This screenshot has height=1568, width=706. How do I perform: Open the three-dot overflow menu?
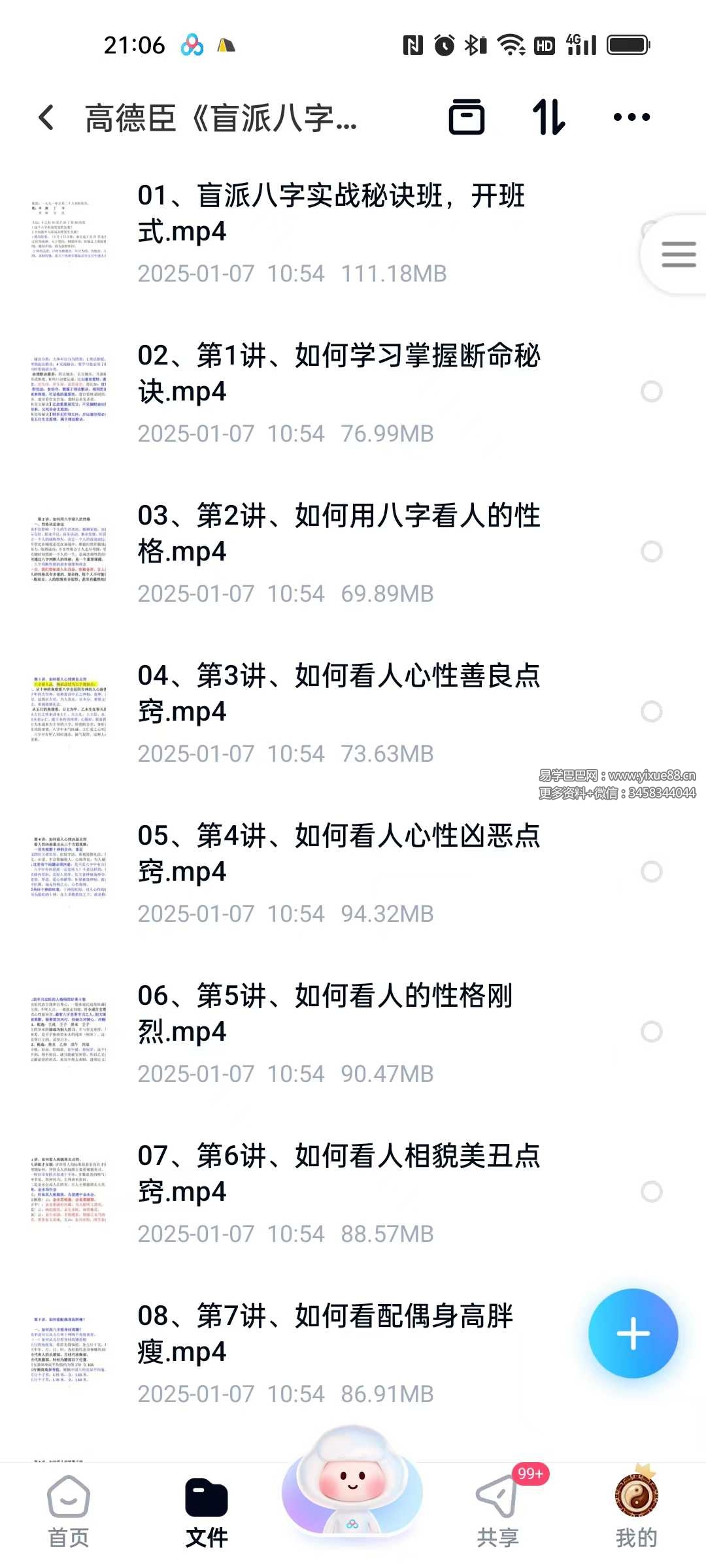tap(631, 118)
